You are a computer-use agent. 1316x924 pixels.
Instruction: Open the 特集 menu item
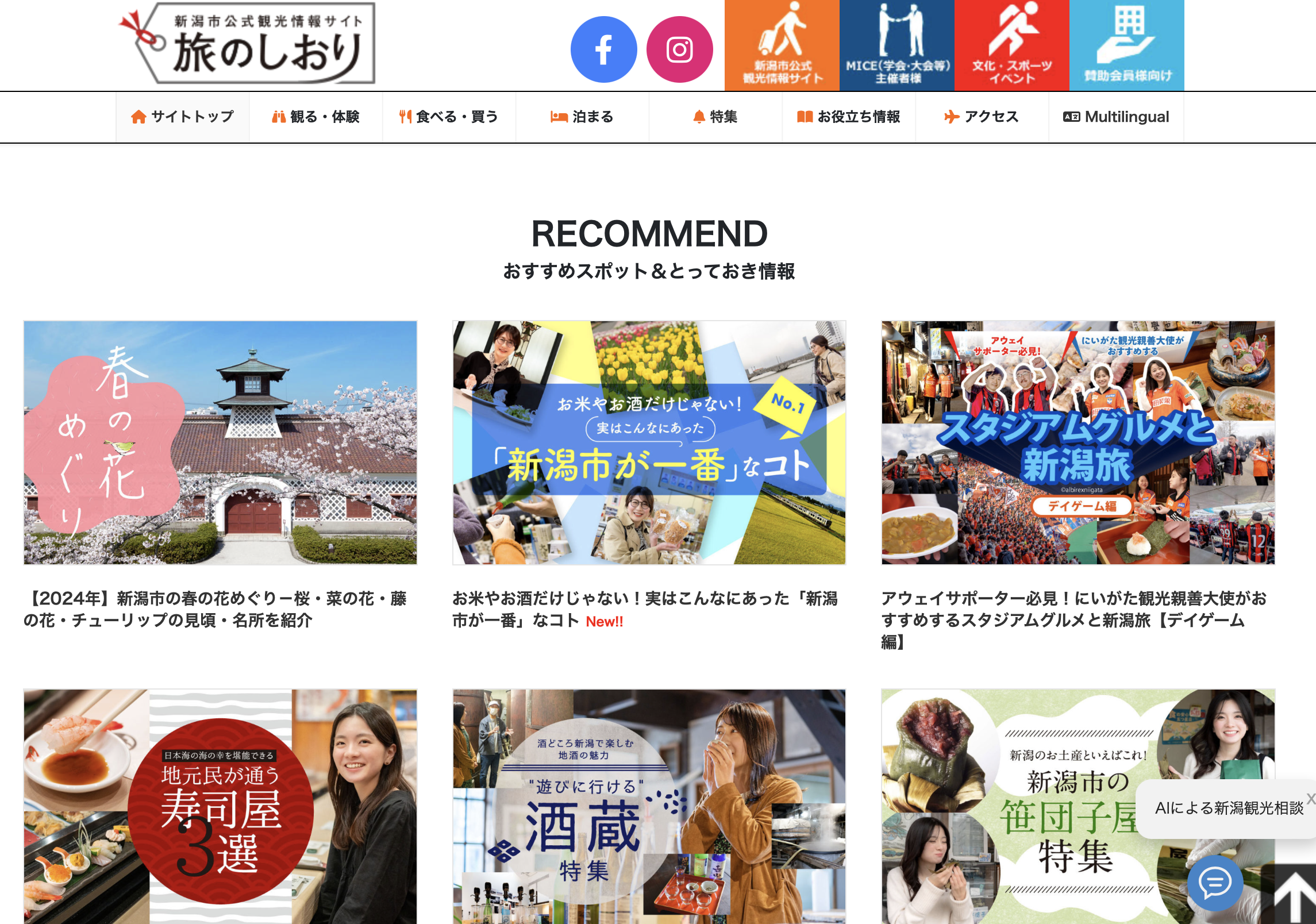715,117
